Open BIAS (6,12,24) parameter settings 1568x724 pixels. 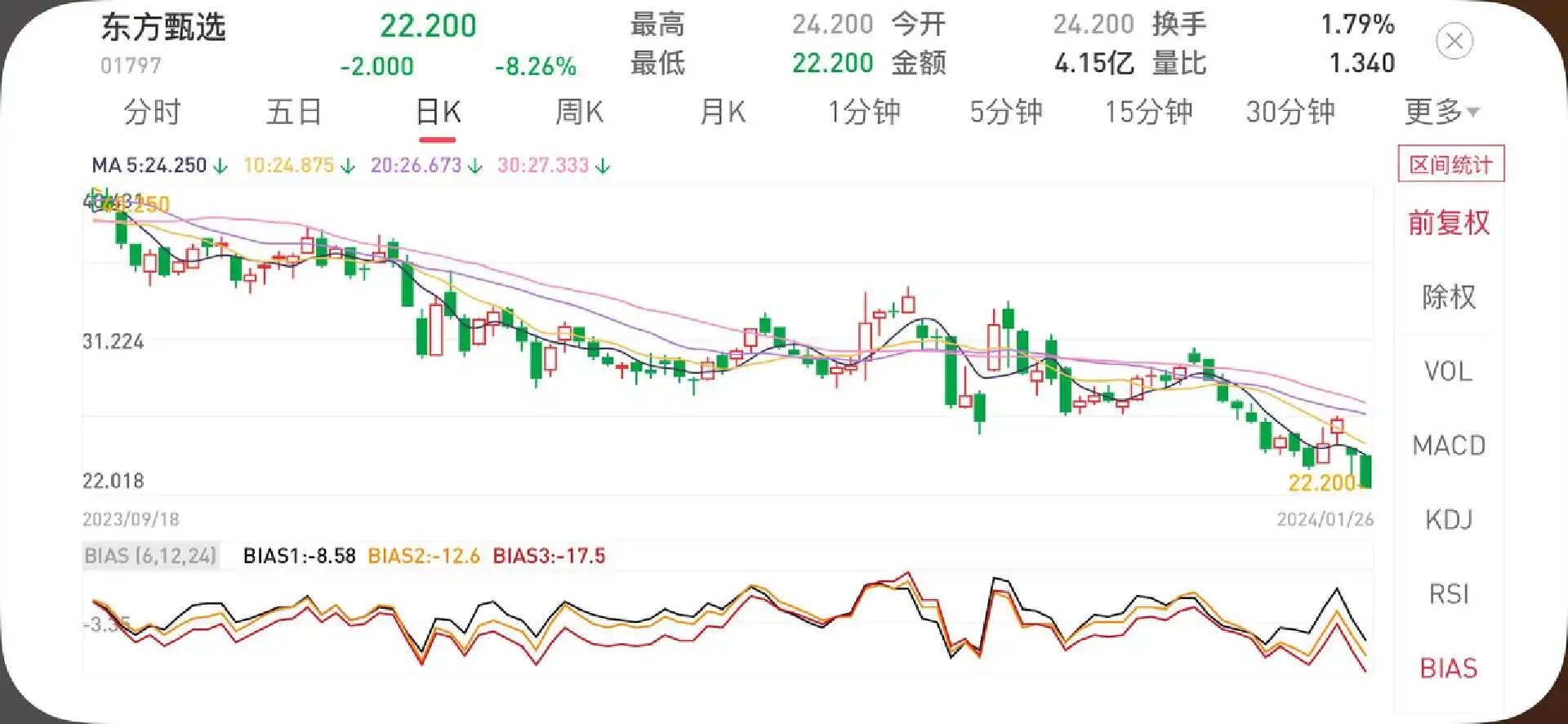pyautogui.click(x=151, y=556)
